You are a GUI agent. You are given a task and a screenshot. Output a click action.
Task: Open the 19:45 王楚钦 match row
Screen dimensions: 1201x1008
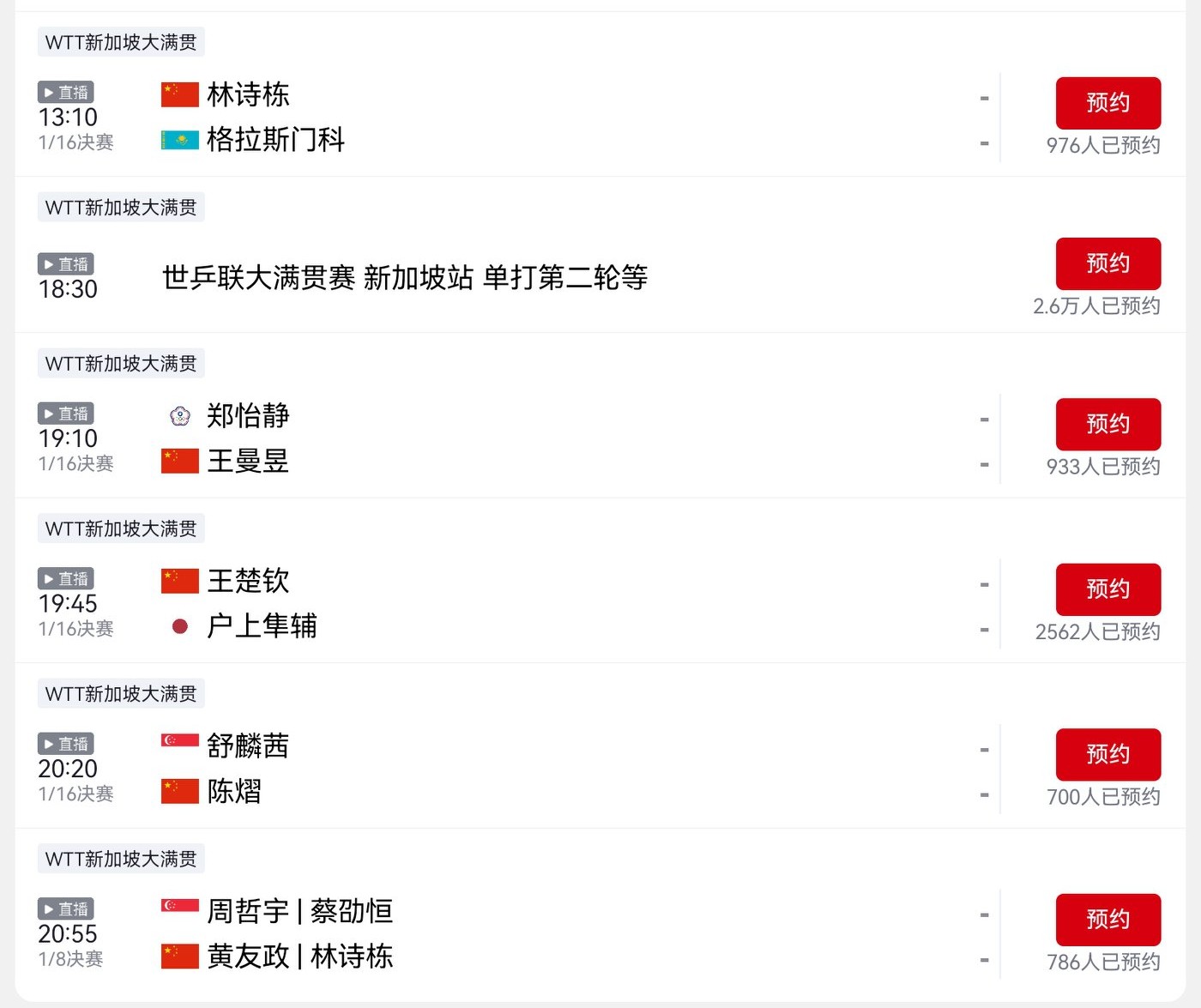515,603
